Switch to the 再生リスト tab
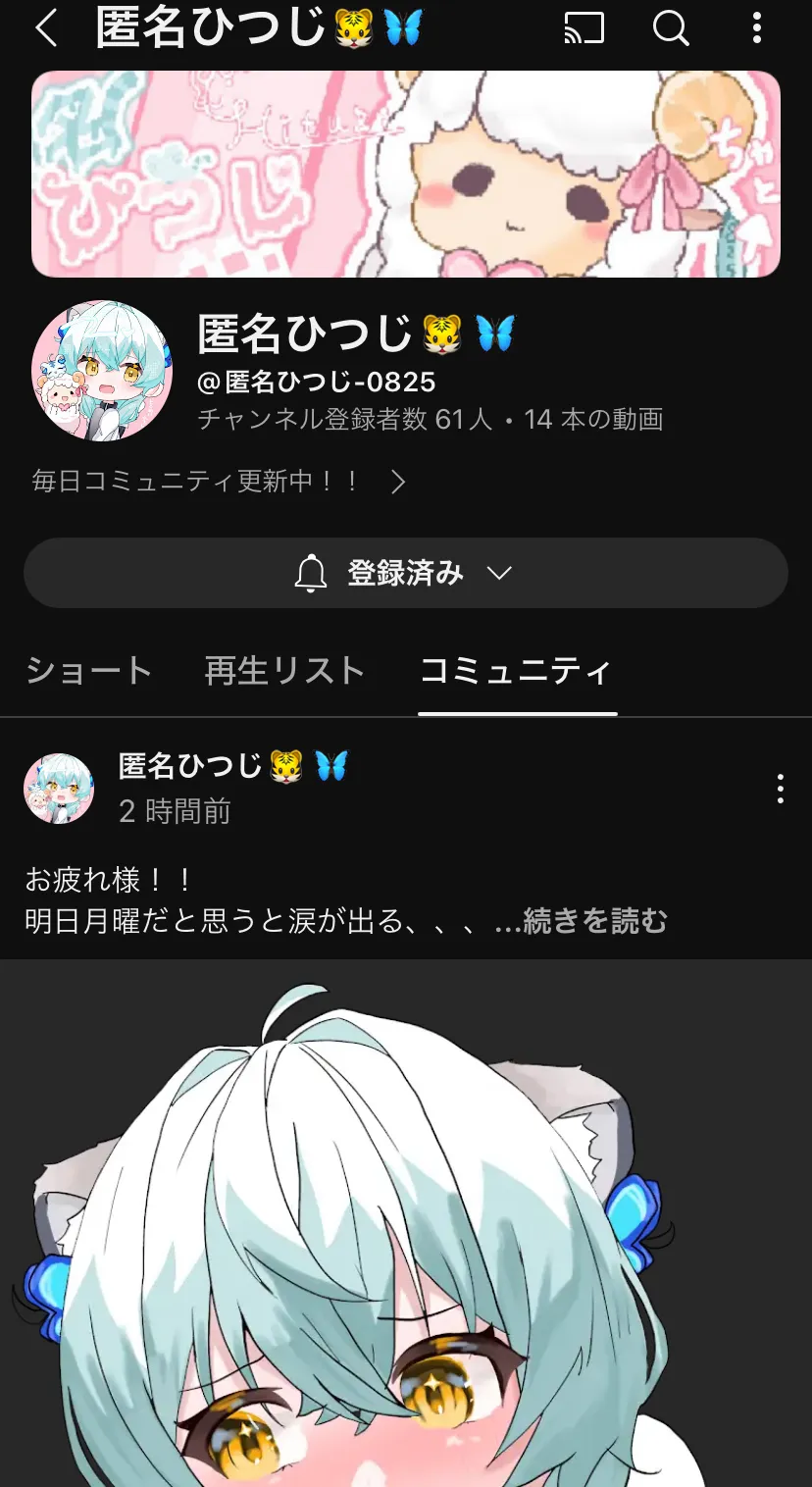The image size is (812, 1487). click(x=284, y=671)
